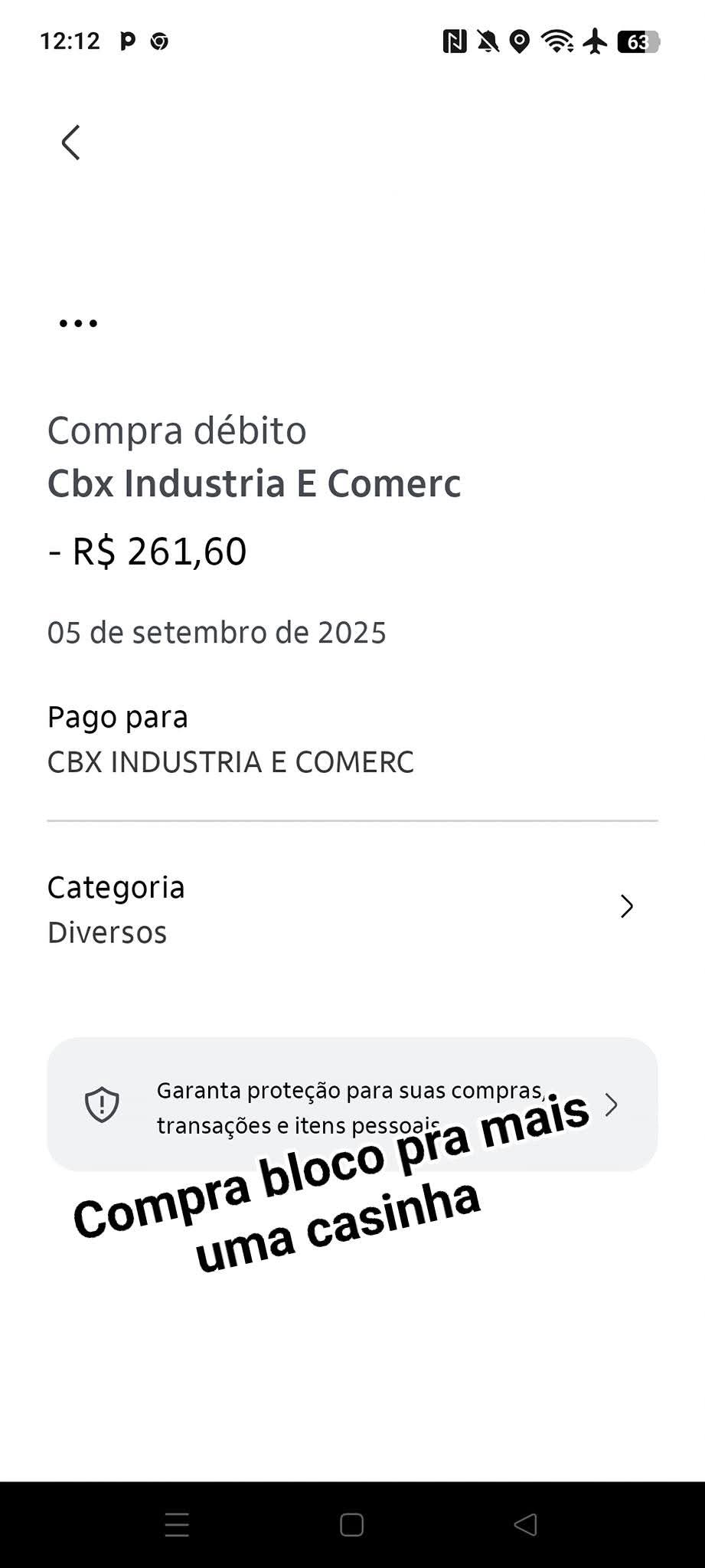Select the transaction amount R$ 261,60
This screenshot has width=705, height=1568.
pyautogui.click(x=147, y=551)
